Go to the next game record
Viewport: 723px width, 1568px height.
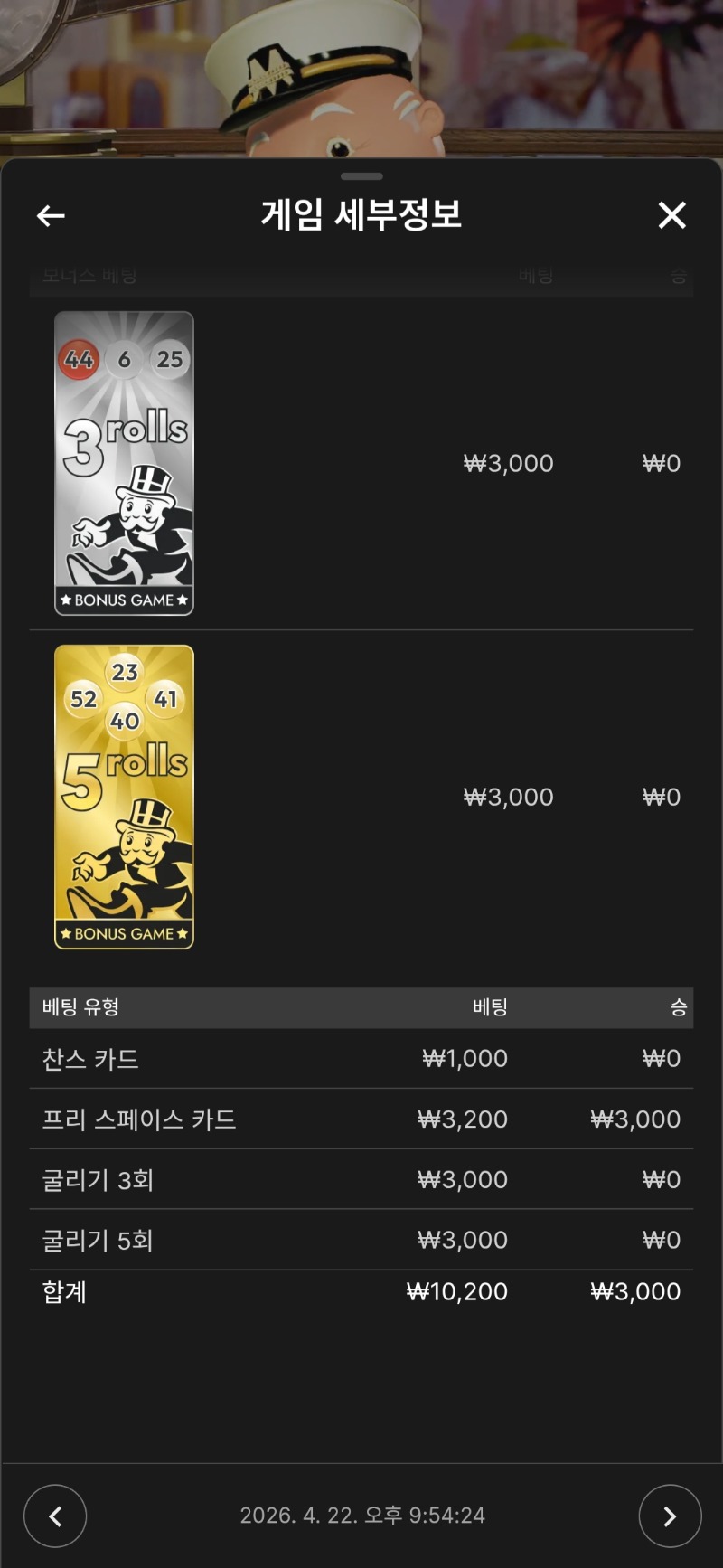coord(670,1516)
